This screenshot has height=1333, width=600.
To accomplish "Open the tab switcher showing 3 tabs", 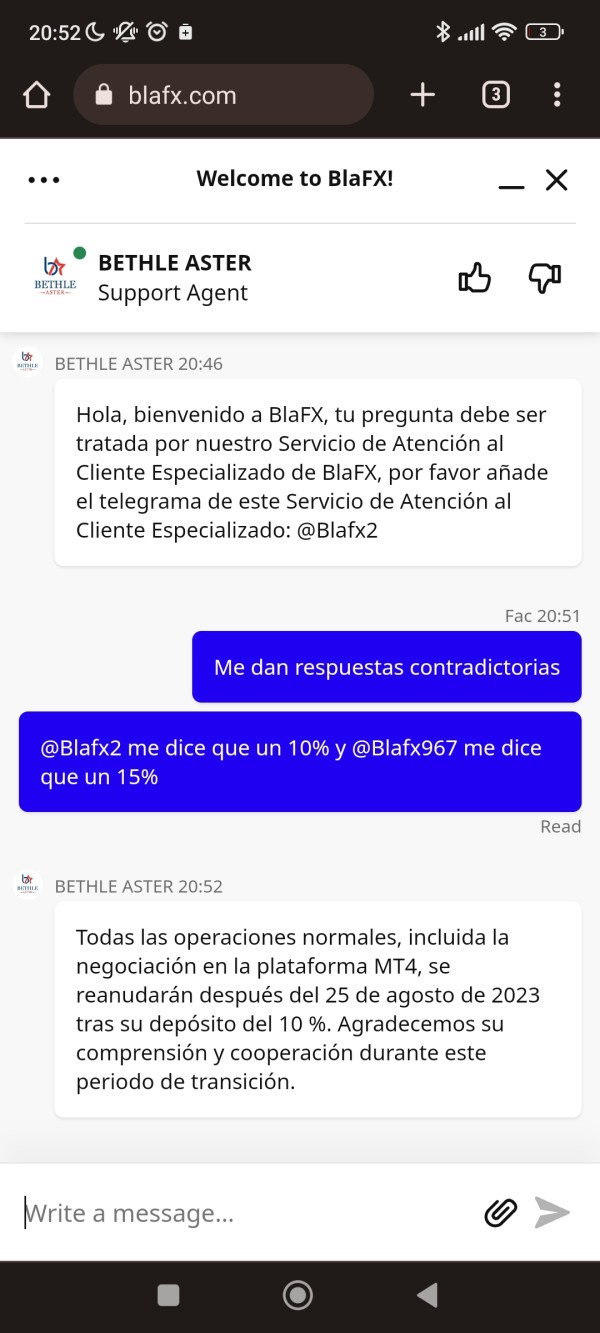I will pos(496,95).
